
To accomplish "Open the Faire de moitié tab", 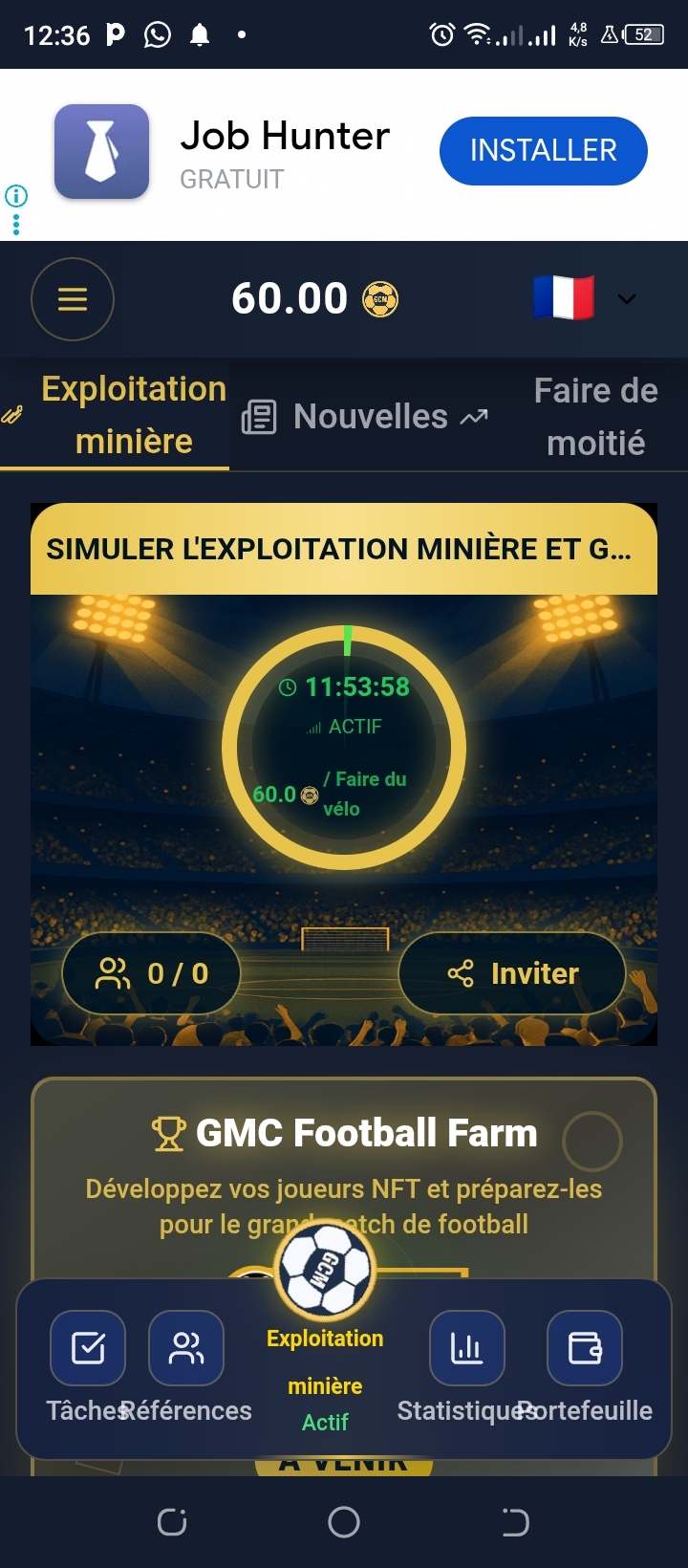I will pyautogui.click(x=594, y=417).
